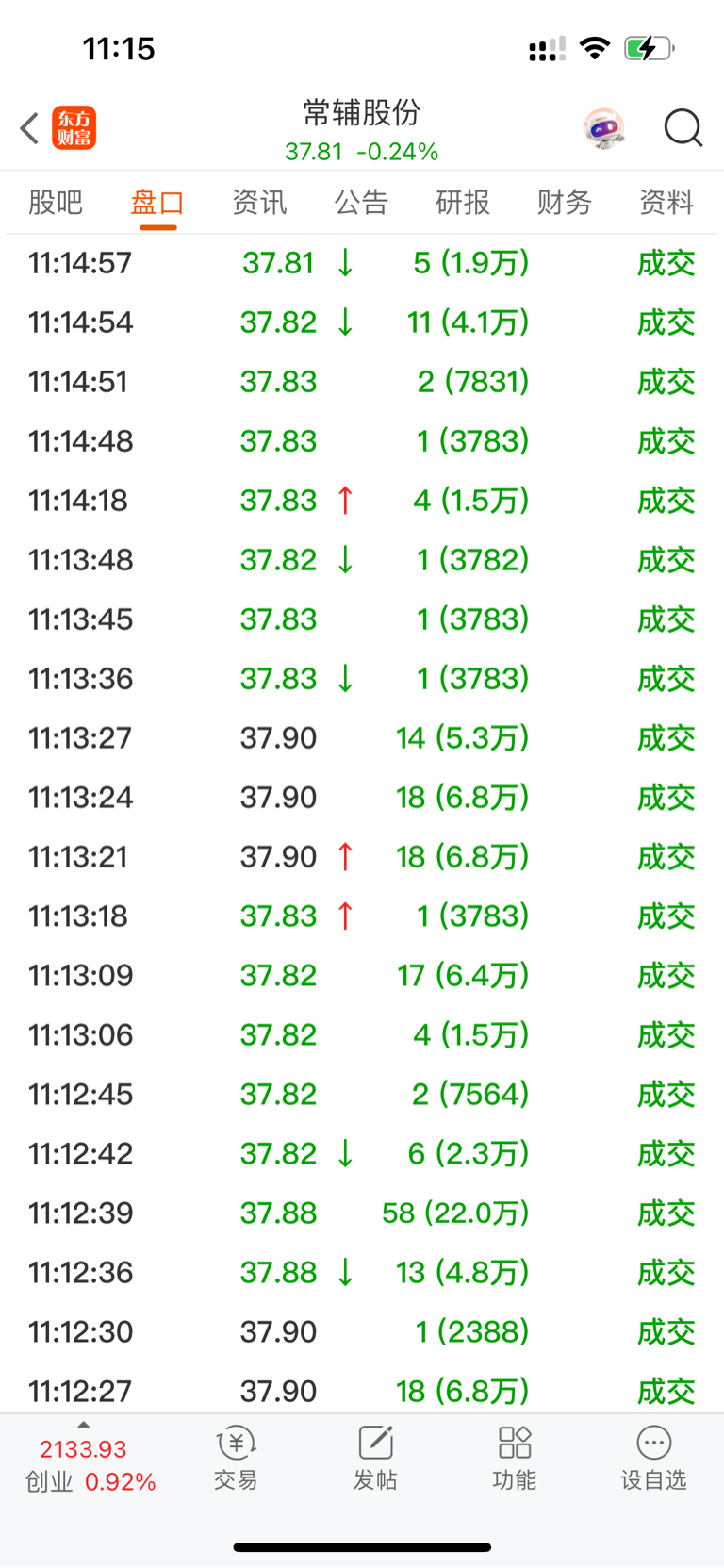Tap 交易 in the bottom bar

point(236,1459)
